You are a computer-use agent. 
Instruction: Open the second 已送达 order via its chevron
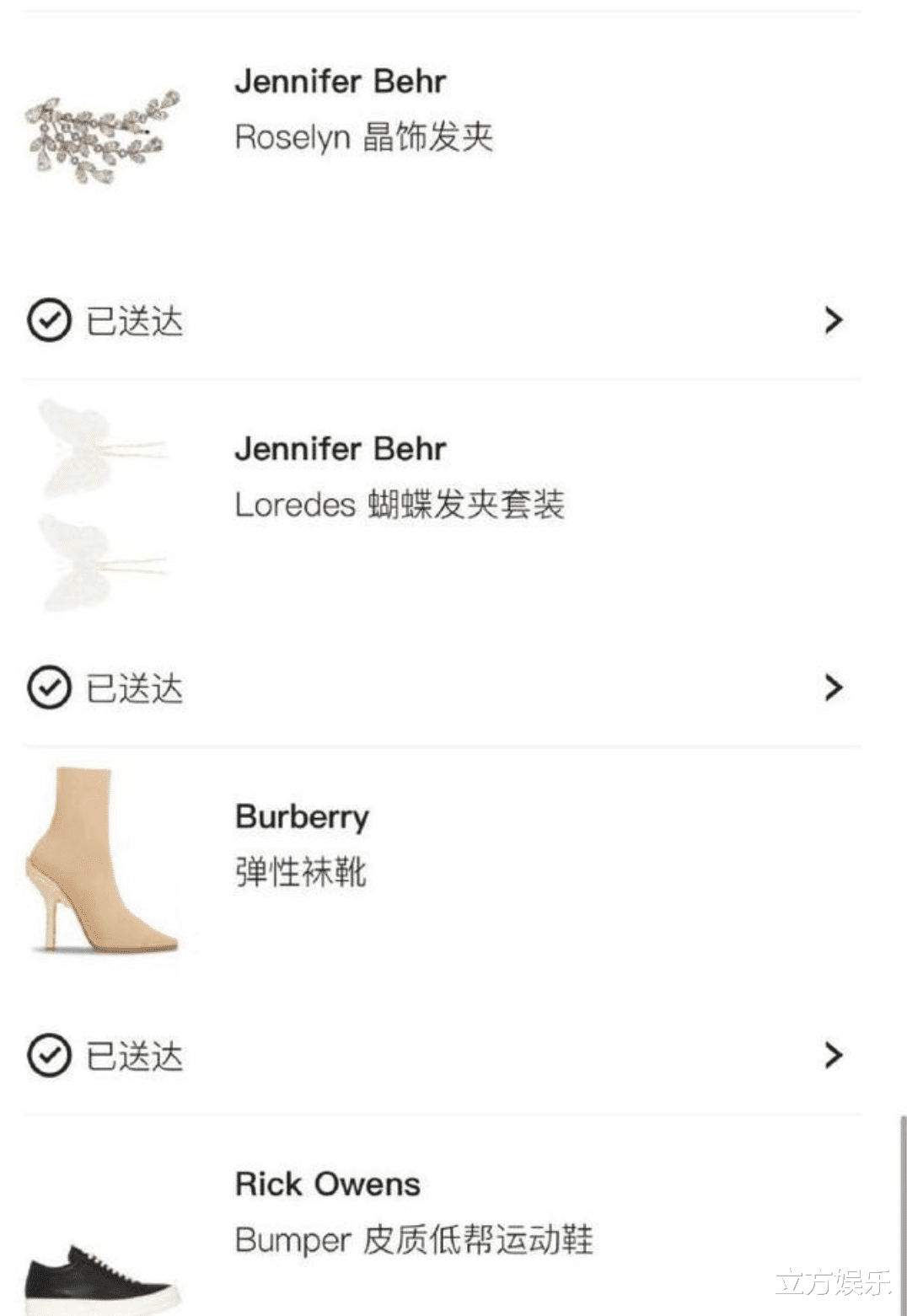834,687
